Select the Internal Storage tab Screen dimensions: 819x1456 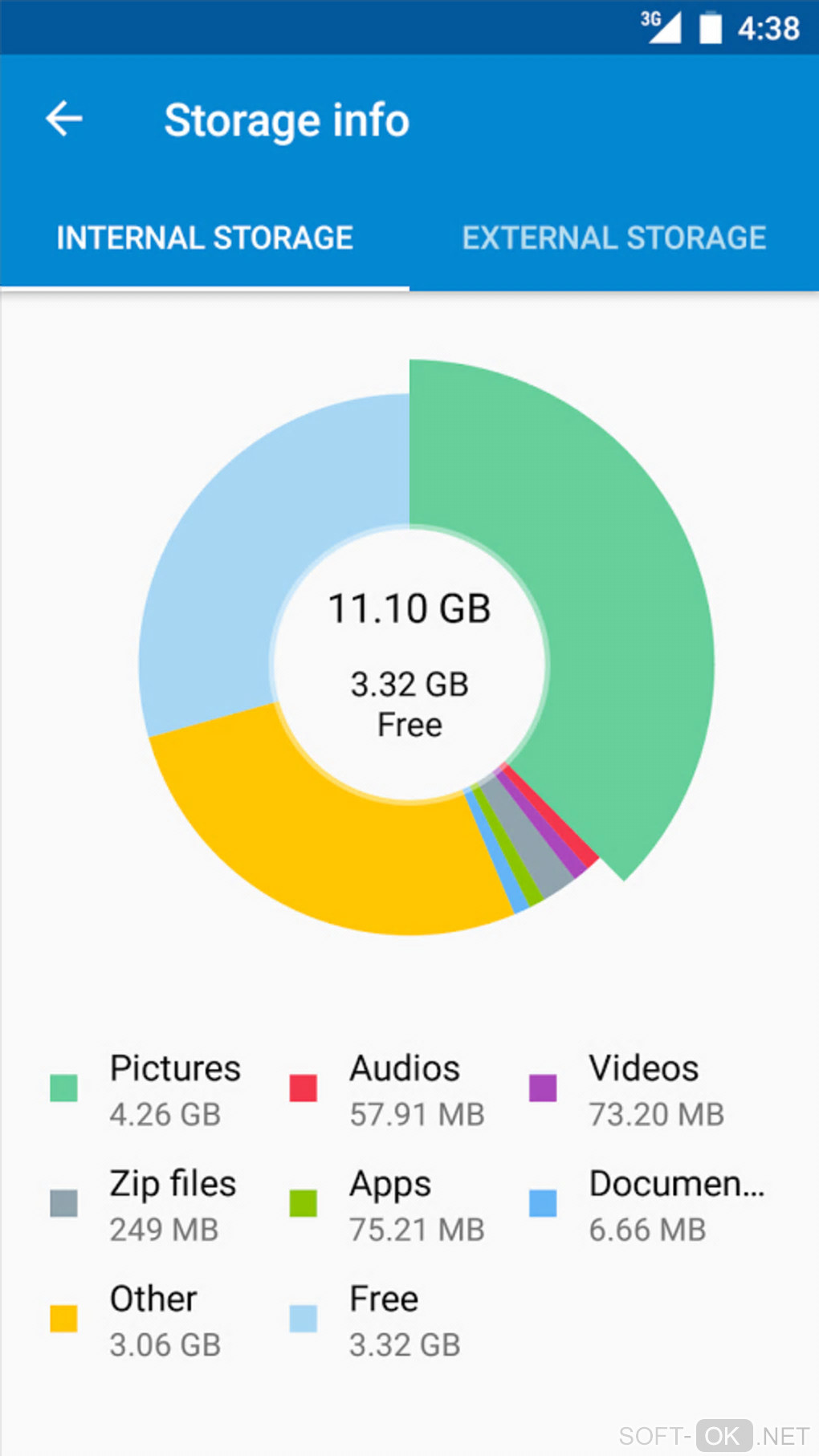(x=205, y=238)
